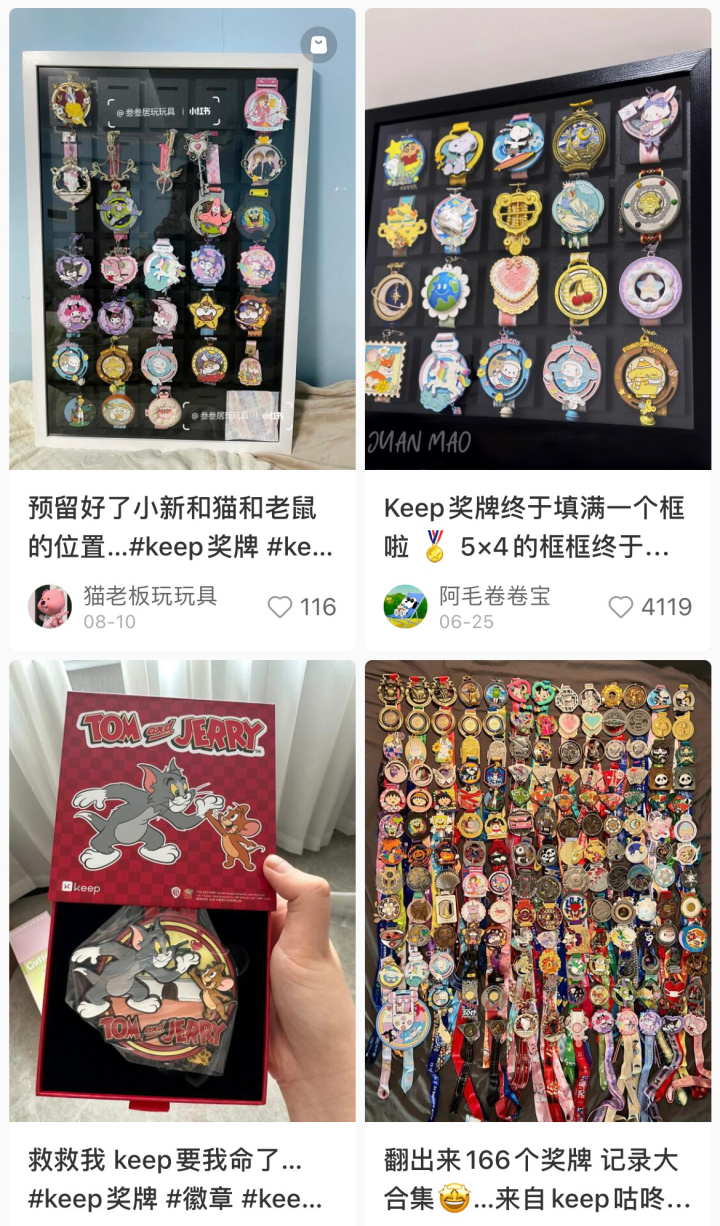
Task: Like the post by 猫老板玩玩具
Action: tap(281, 607)
